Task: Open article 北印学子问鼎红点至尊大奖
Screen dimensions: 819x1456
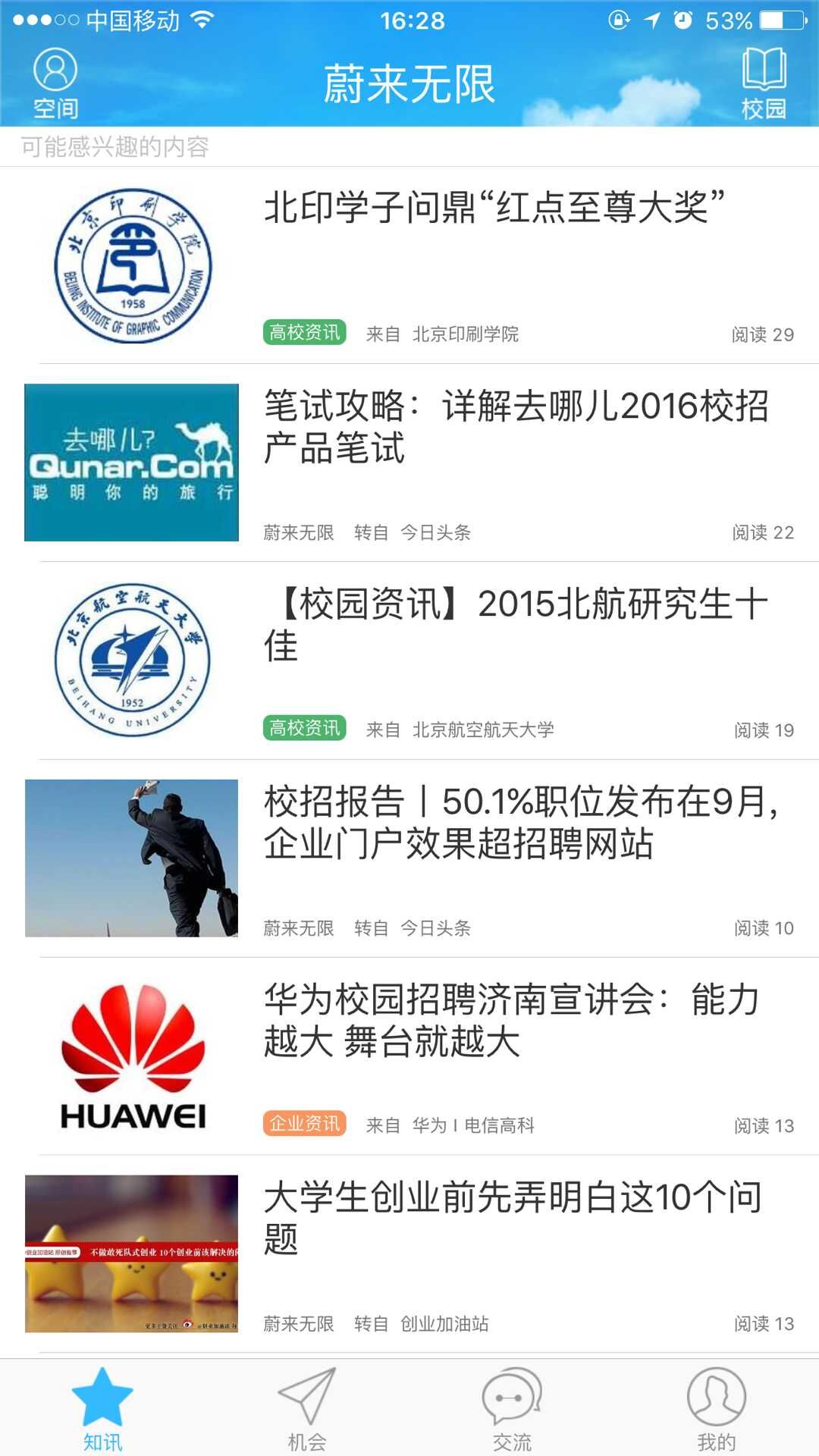Action: (x=409, y=265)
